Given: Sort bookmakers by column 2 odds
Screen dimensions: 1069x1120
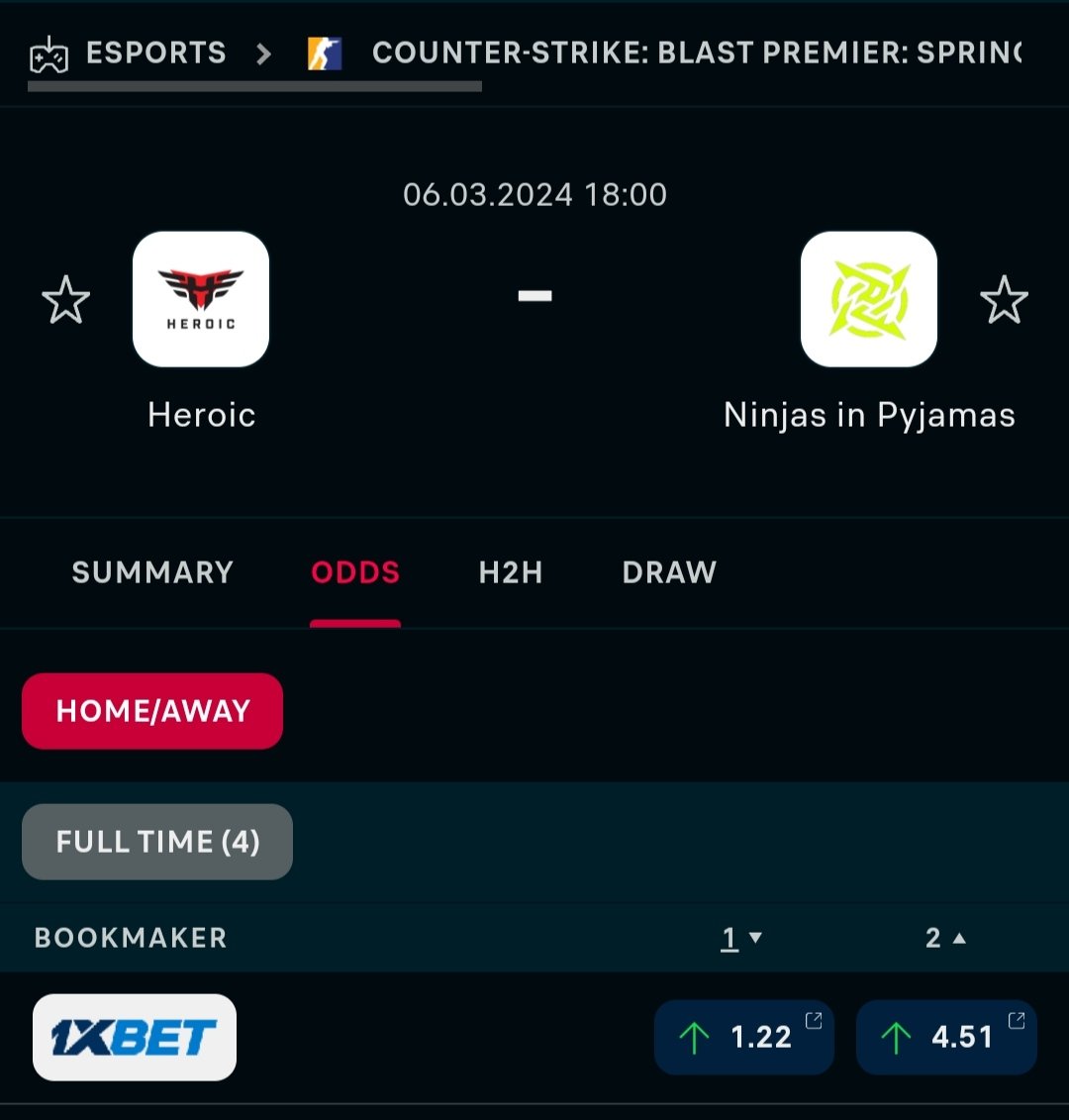Looking at the screenshot, I should 944,938.
